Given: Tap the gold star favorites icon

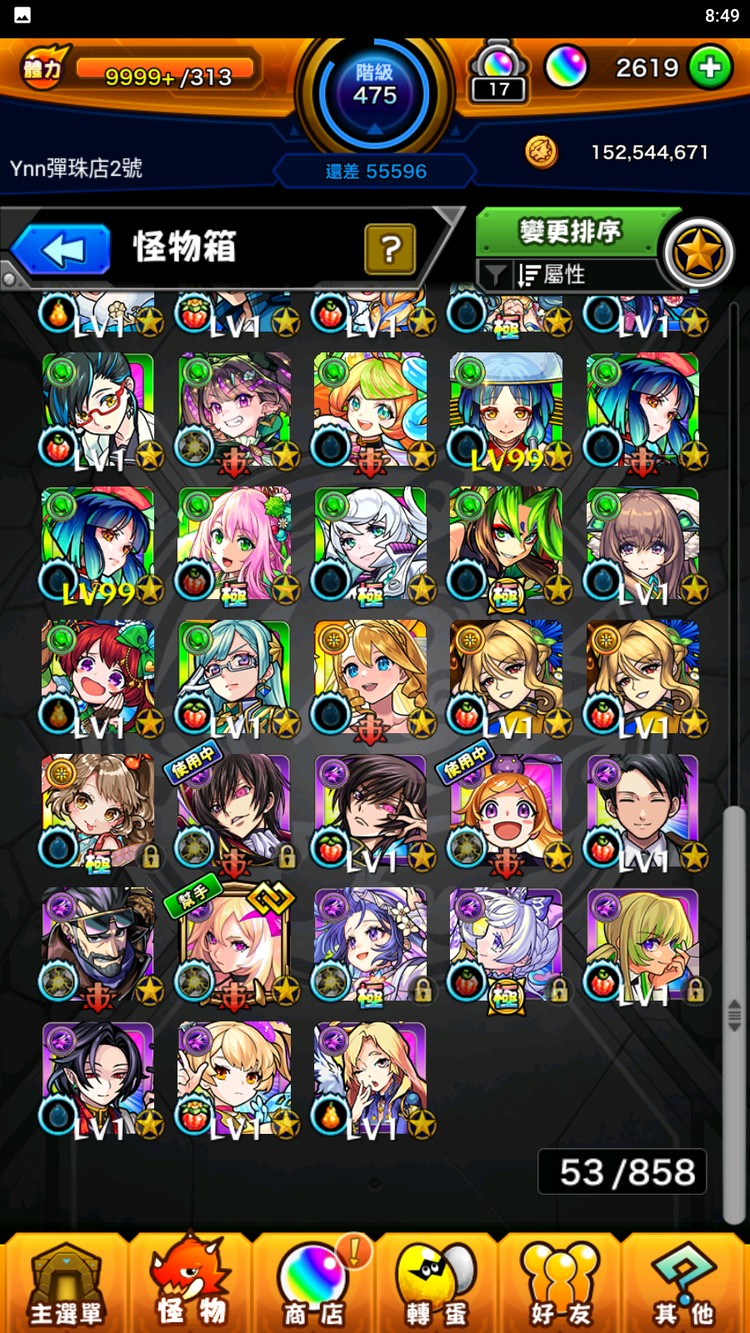Looking at the screenshot, I should pyautogui.click(x=696, y=252).
